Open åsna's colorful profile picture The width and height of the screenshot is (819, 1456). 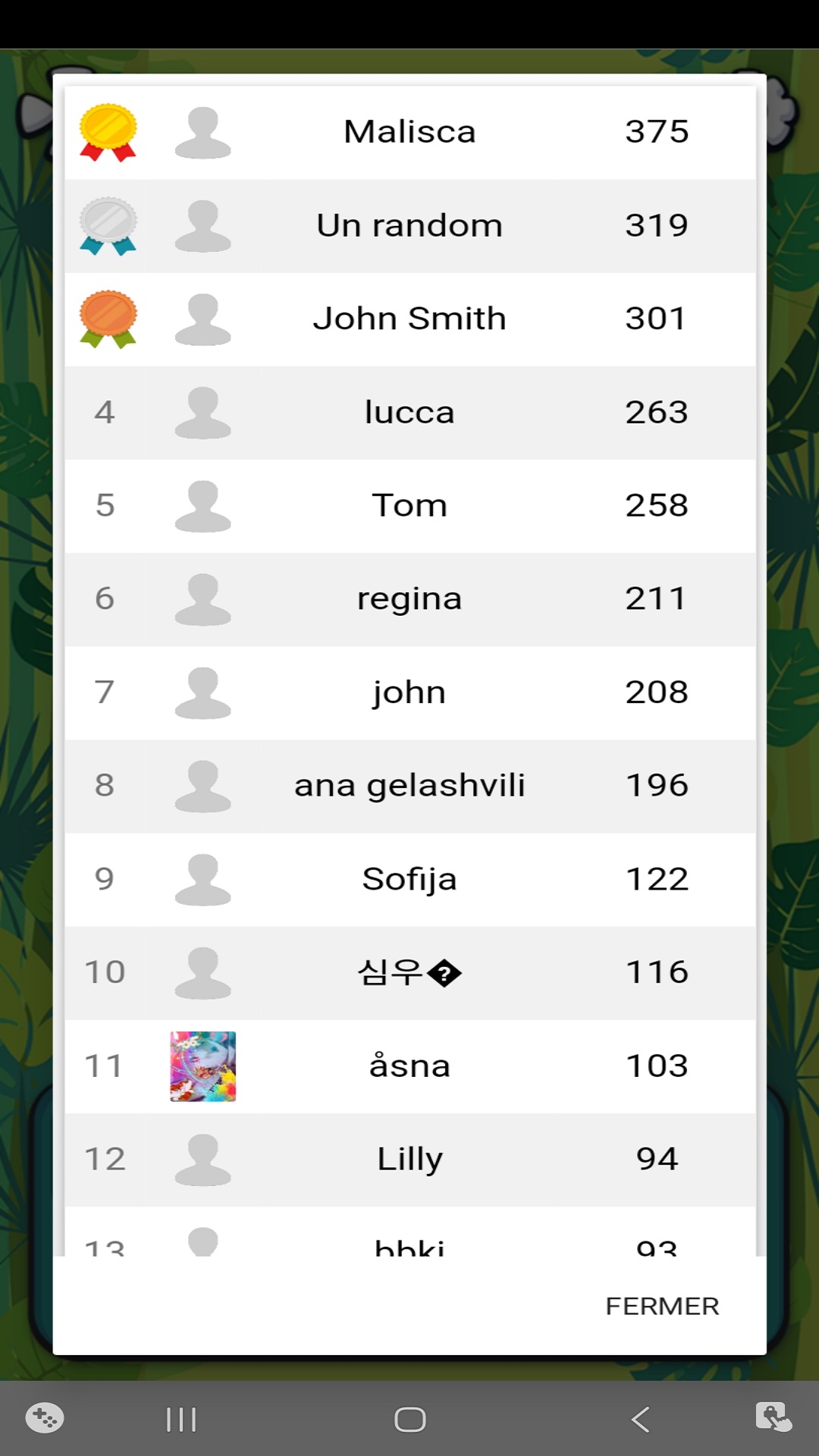(x=202, y=1065)
